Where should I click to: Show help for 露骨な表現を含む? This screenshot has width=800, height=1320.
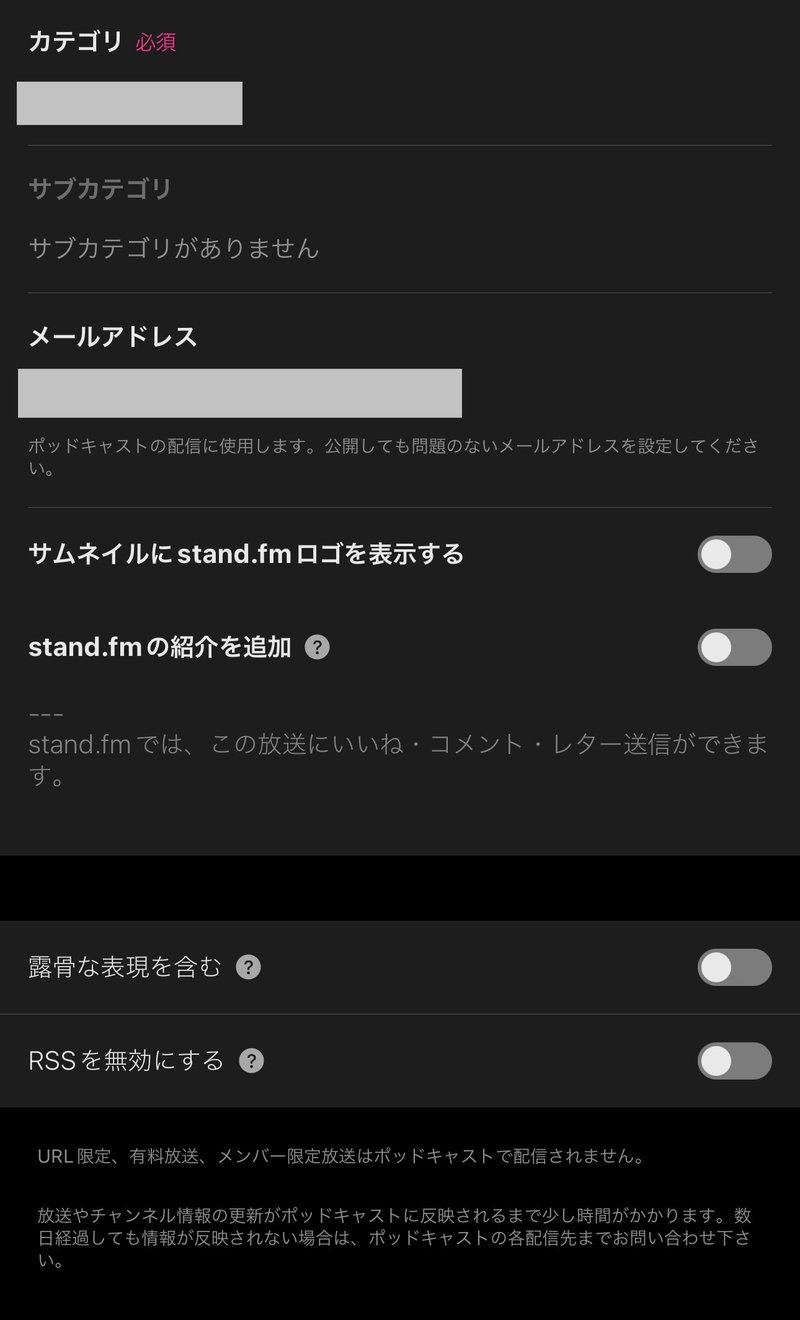[x=248, y=967]
